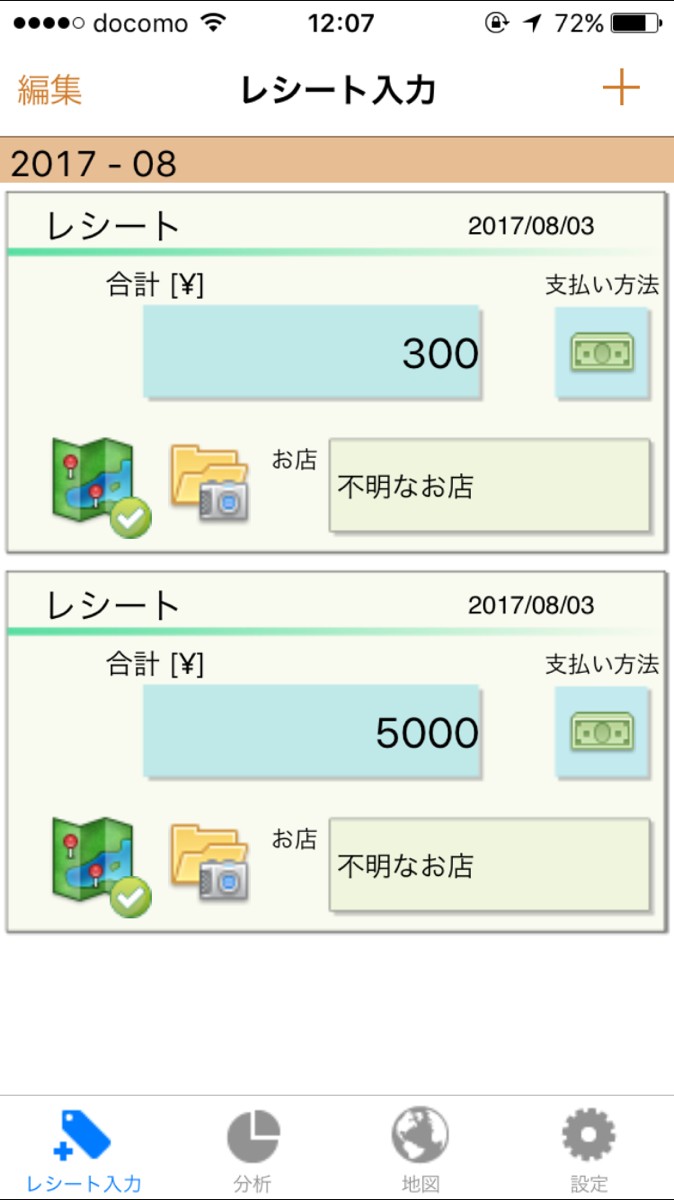Screen dimensions: 674x1200
Task: Select the レシート入力 tab
Action: pos(84,1150)
